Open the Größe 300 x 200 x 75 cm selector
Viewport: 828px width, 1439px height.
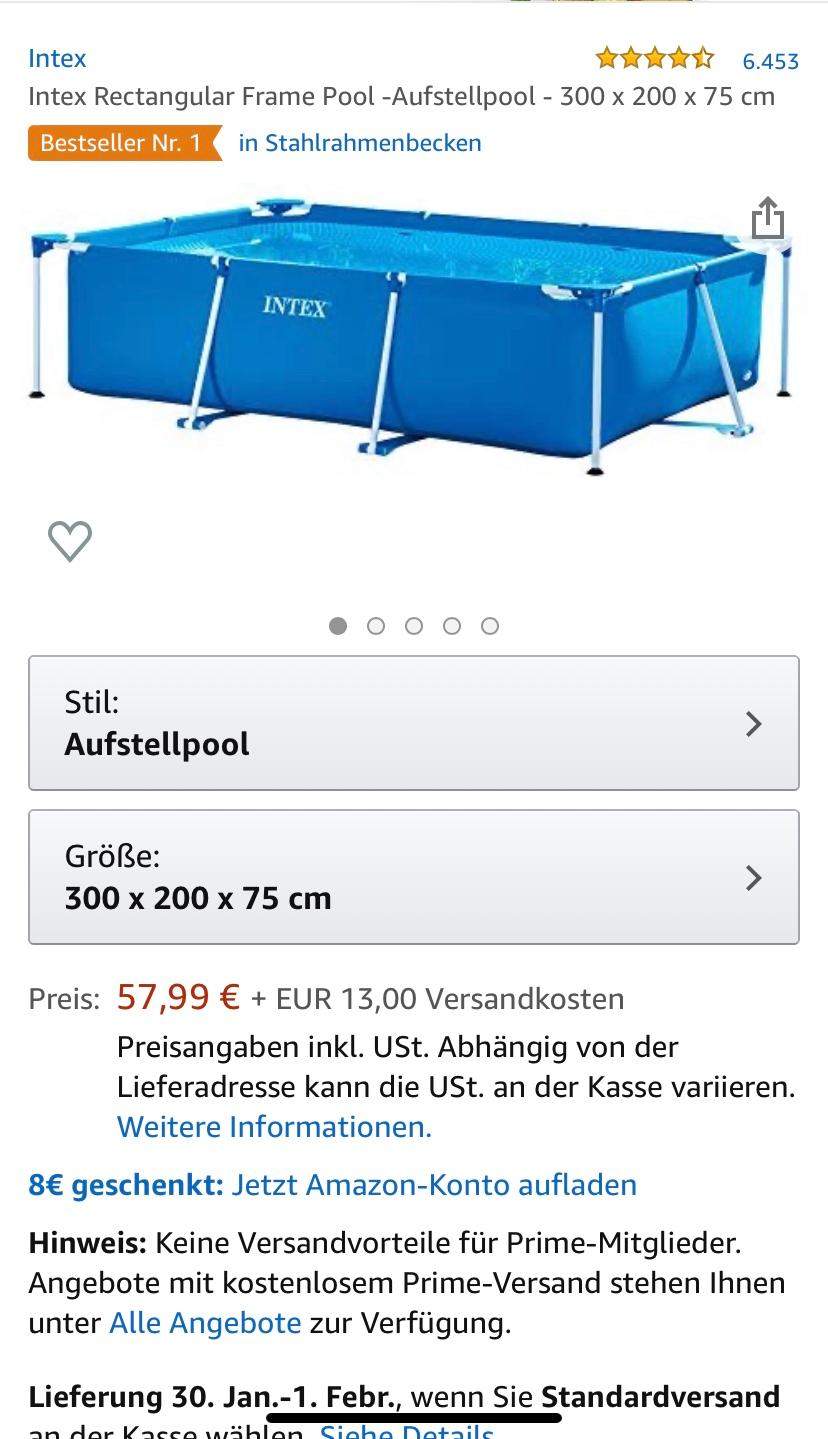point(414,876)
